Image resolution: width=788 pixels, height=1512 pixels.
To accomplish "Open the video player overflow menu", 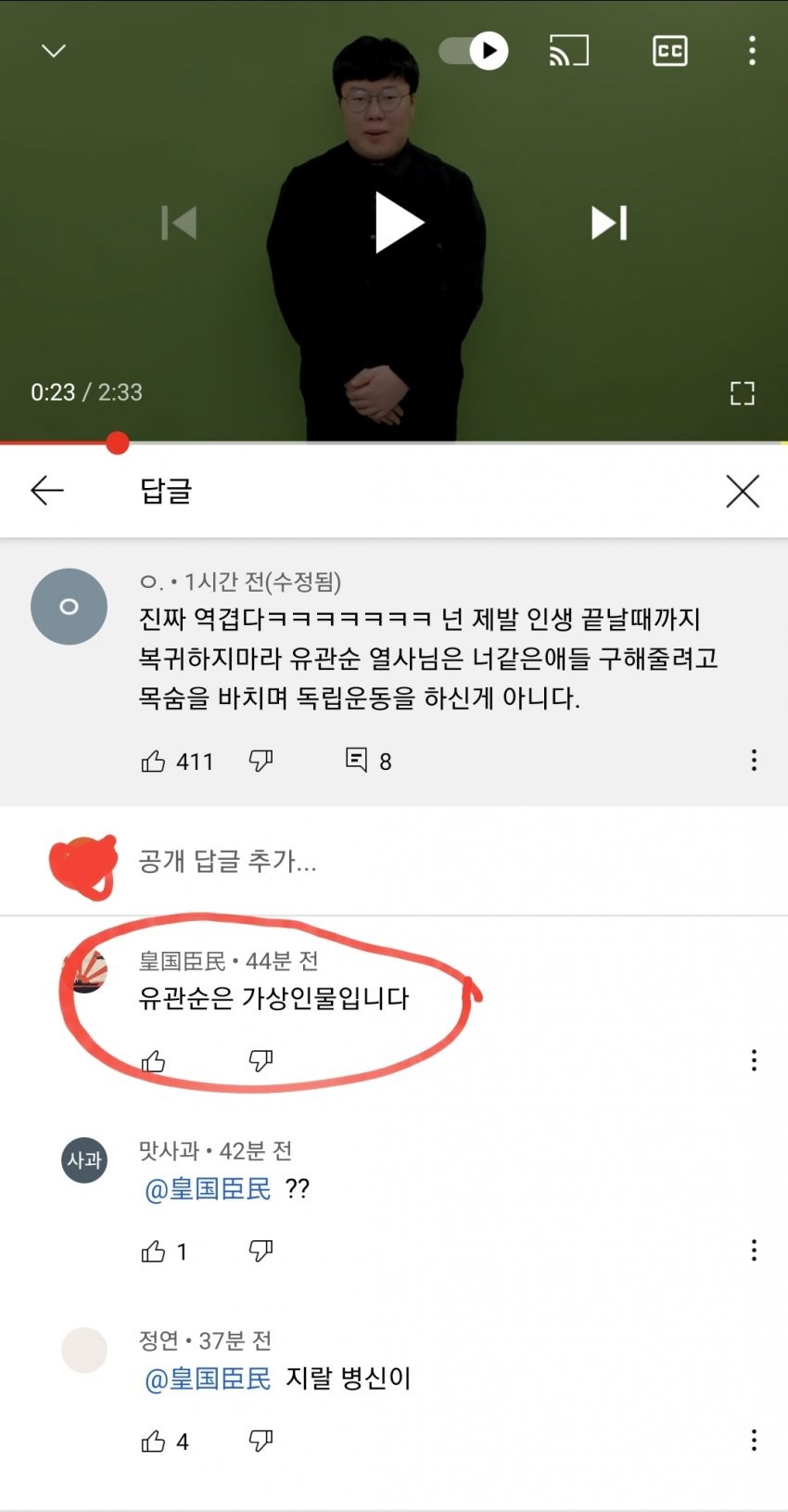I will tap(752, 51).
